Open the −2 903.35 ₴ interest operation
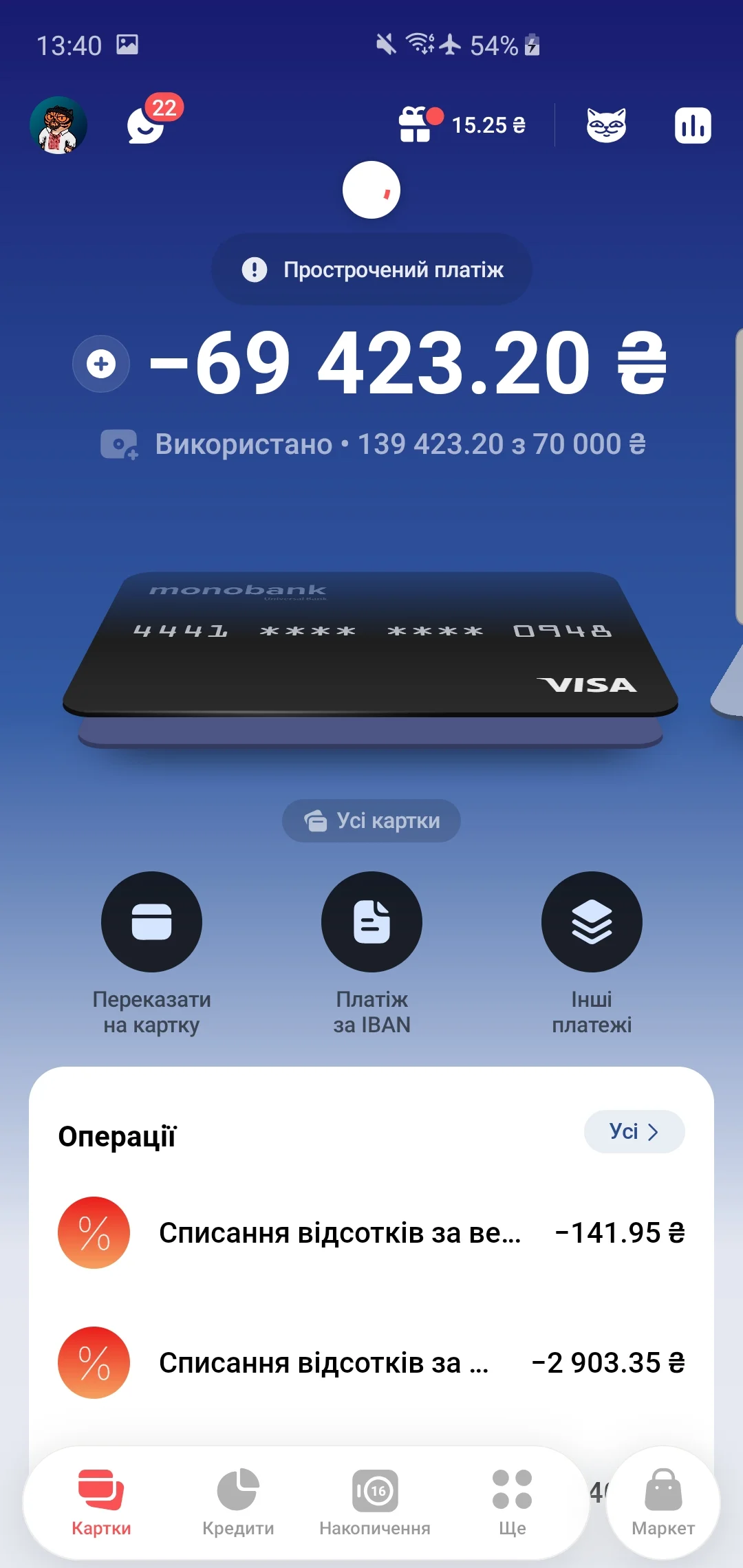743x1568 pixels. pos(371,1362)
